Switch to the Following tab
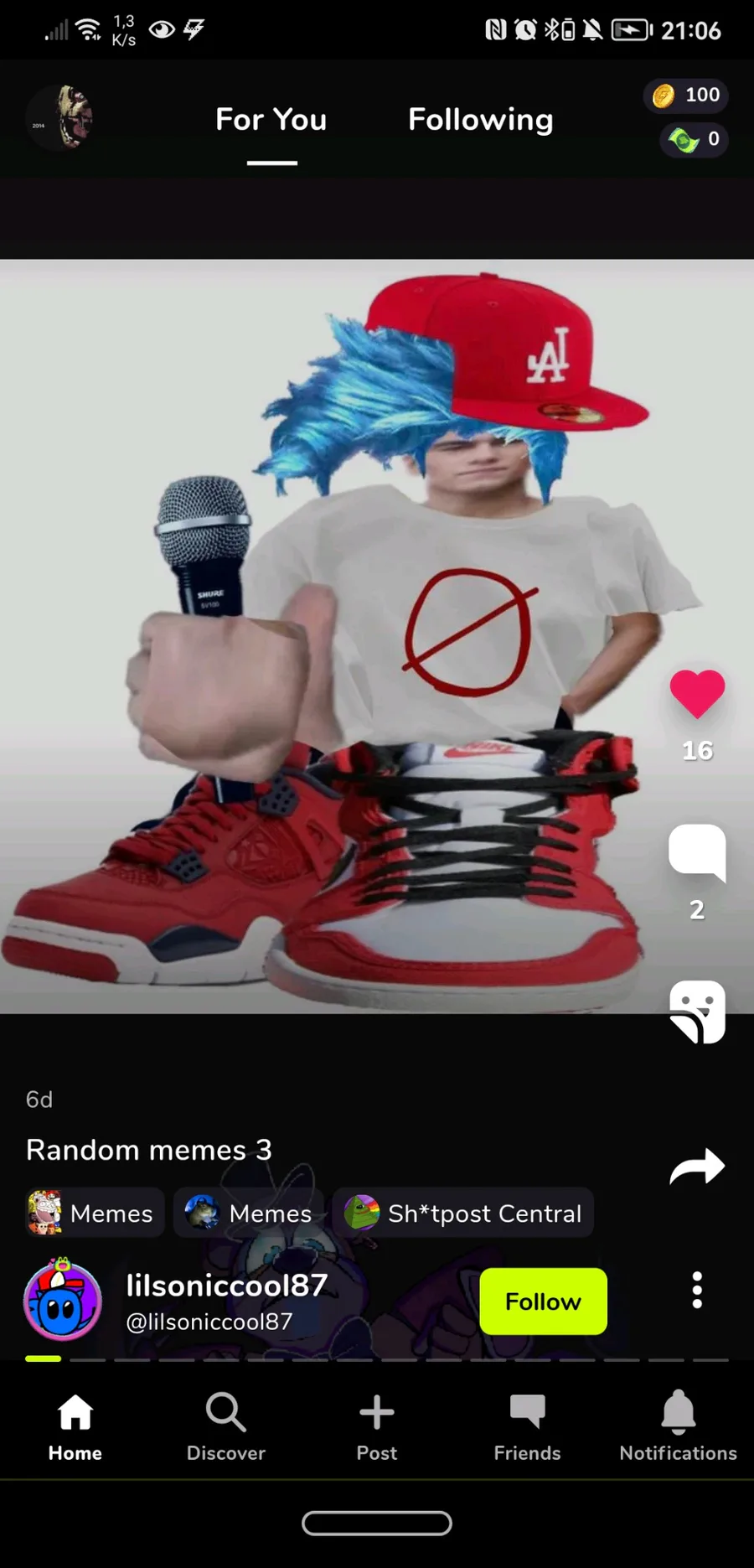This screenshot has width=754, height=1568. (x=480, y=120)
